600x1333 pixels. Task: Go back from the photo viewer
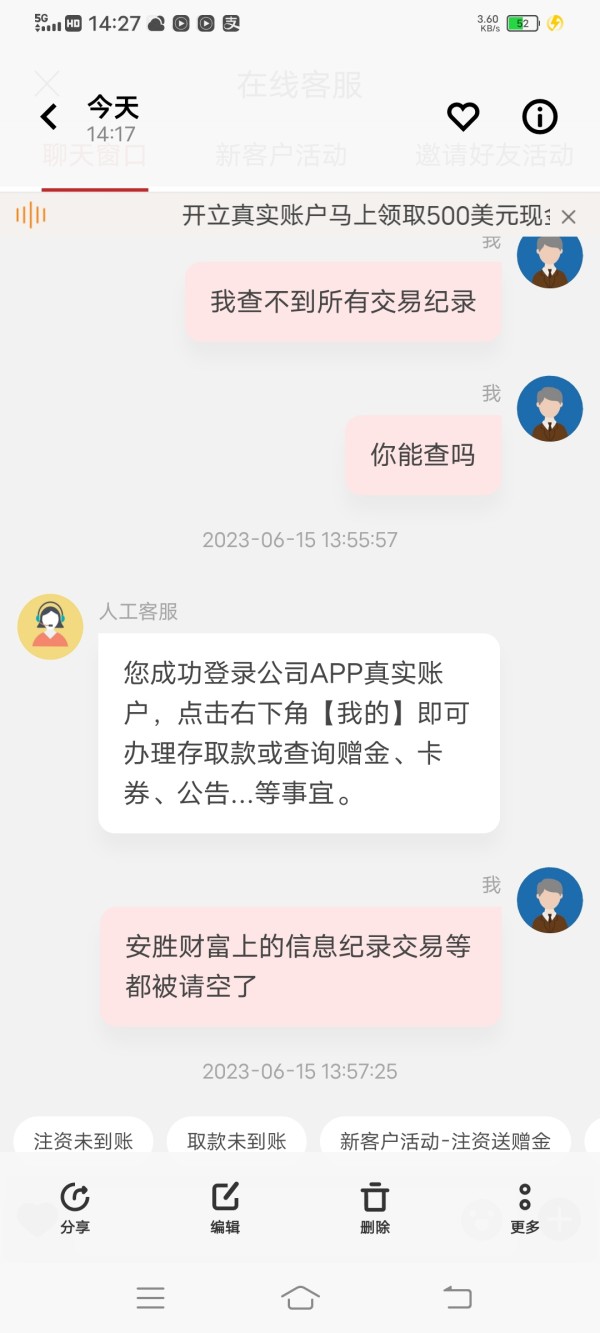(x=48, y=117)
